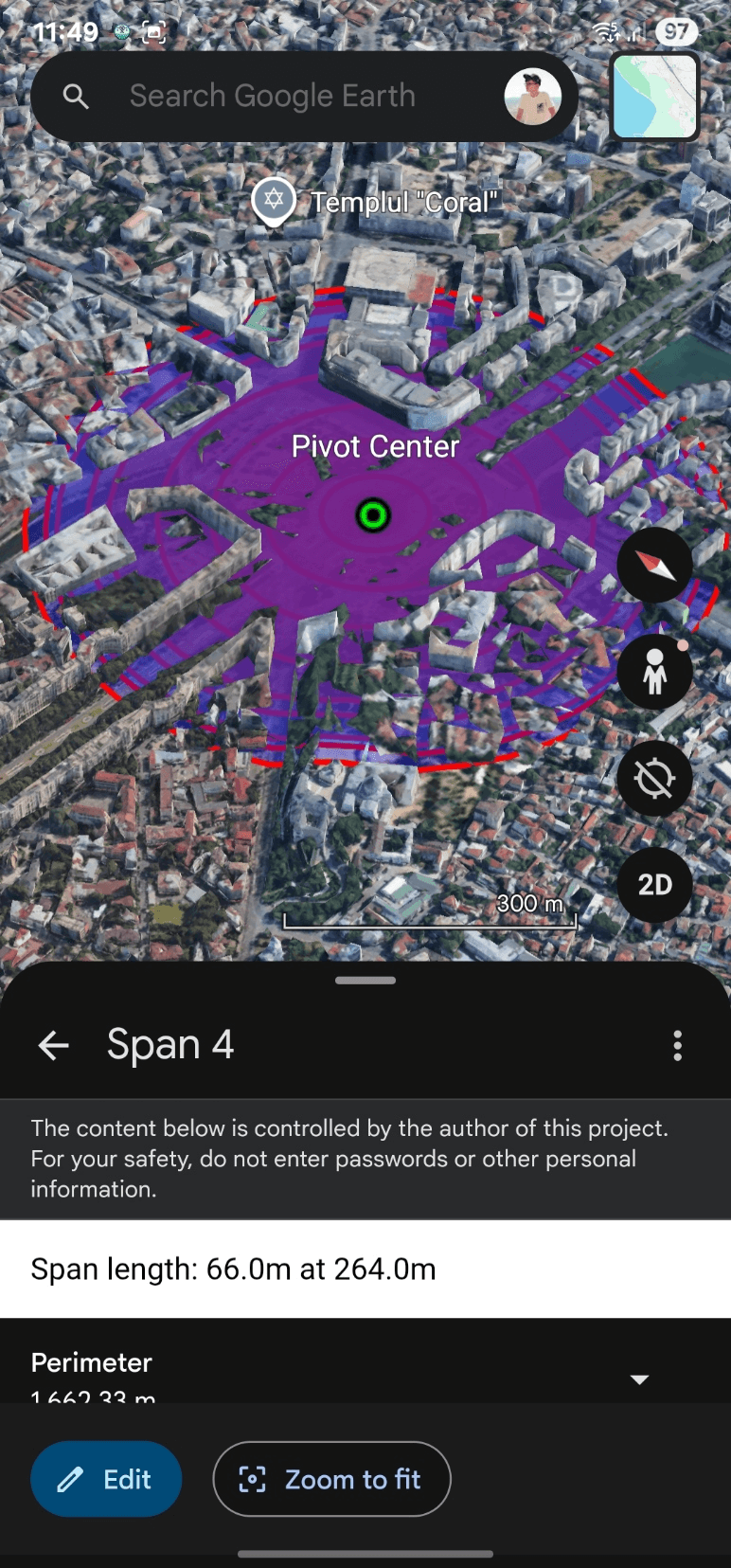Enter Street View with the pegman button
The width and height of the screenshot is (731, 1568).
[654, 672]
